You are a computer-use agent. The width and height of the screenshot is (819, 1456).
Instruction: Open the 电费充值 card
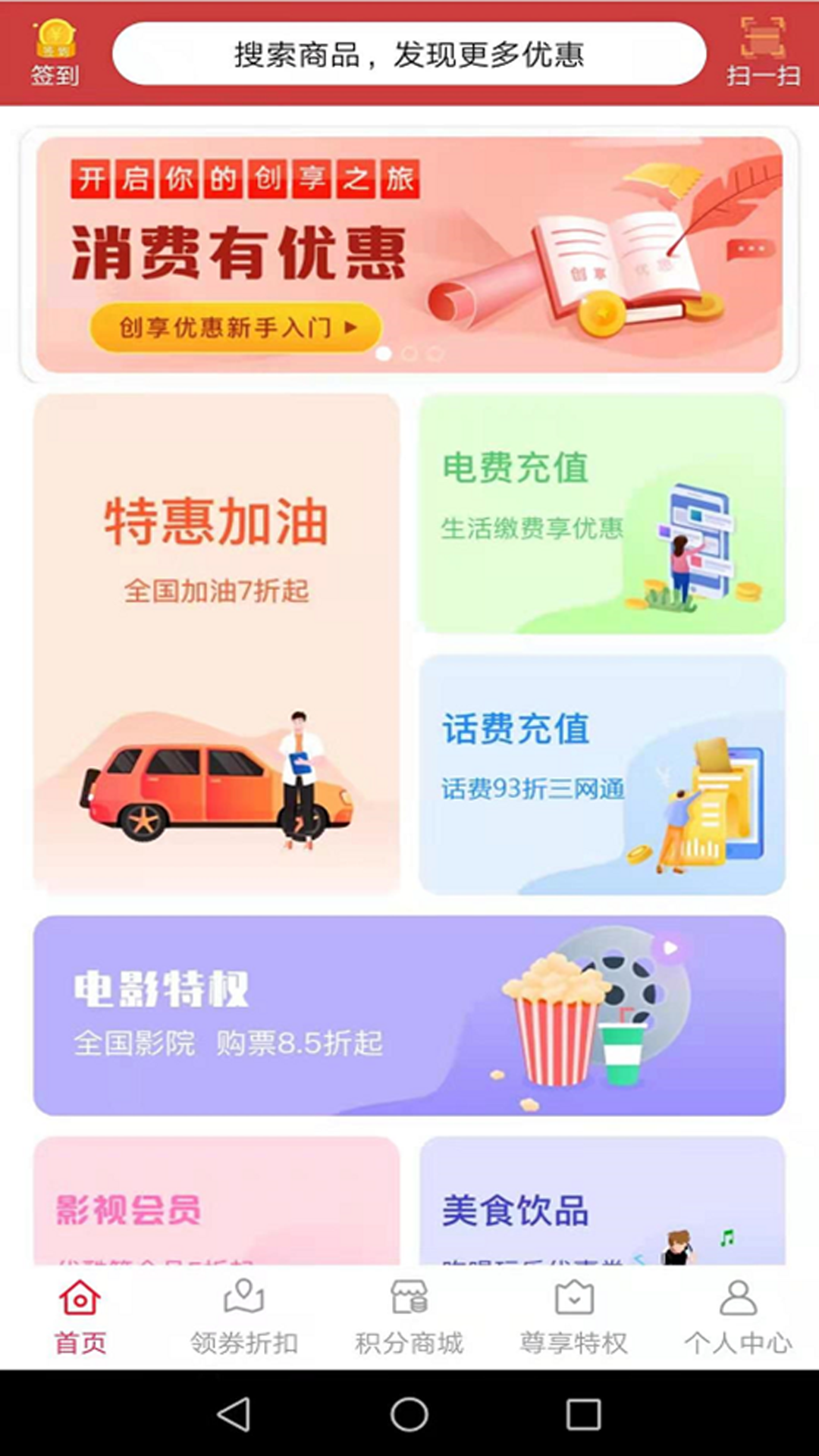602,513
